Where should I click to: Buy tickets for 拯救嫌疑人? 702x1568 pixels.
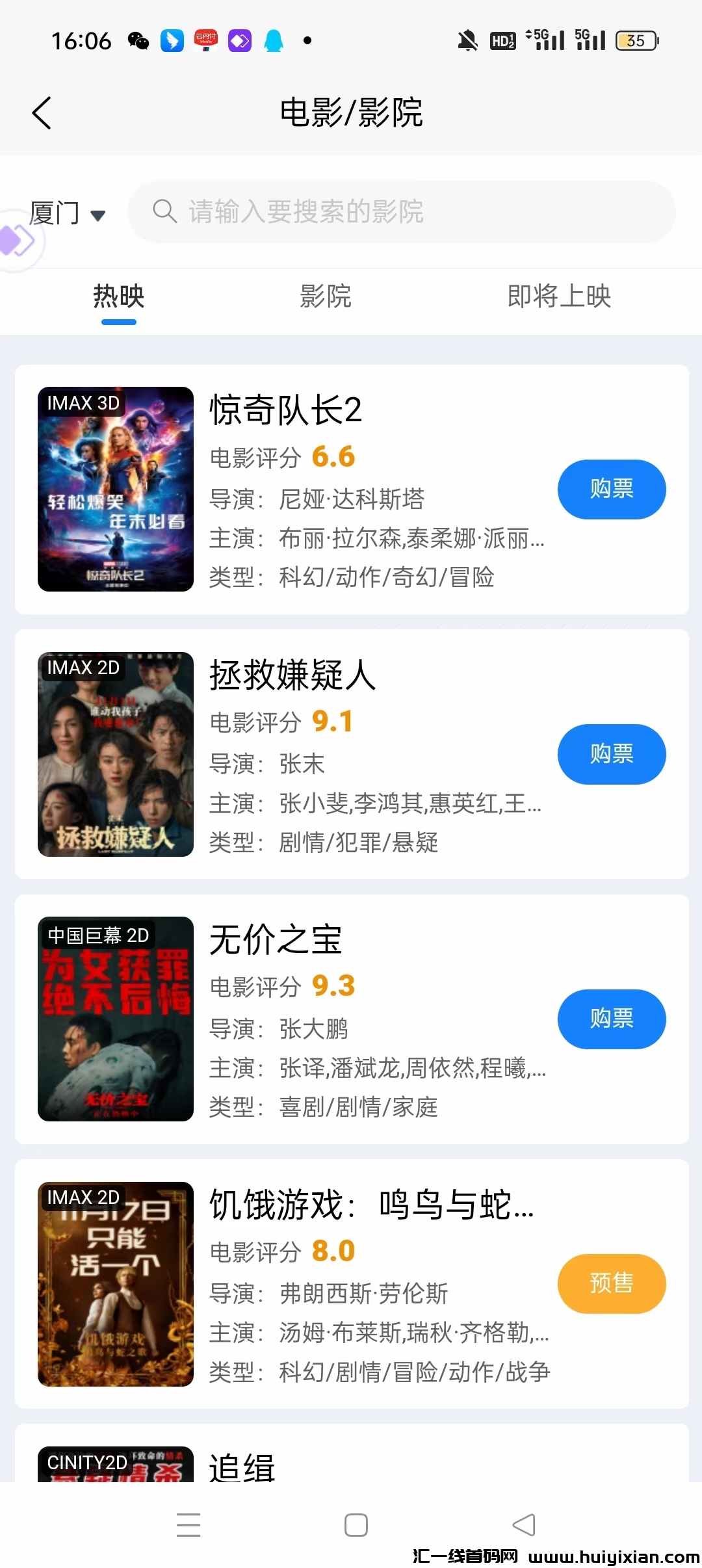click(x=611, y=754)
